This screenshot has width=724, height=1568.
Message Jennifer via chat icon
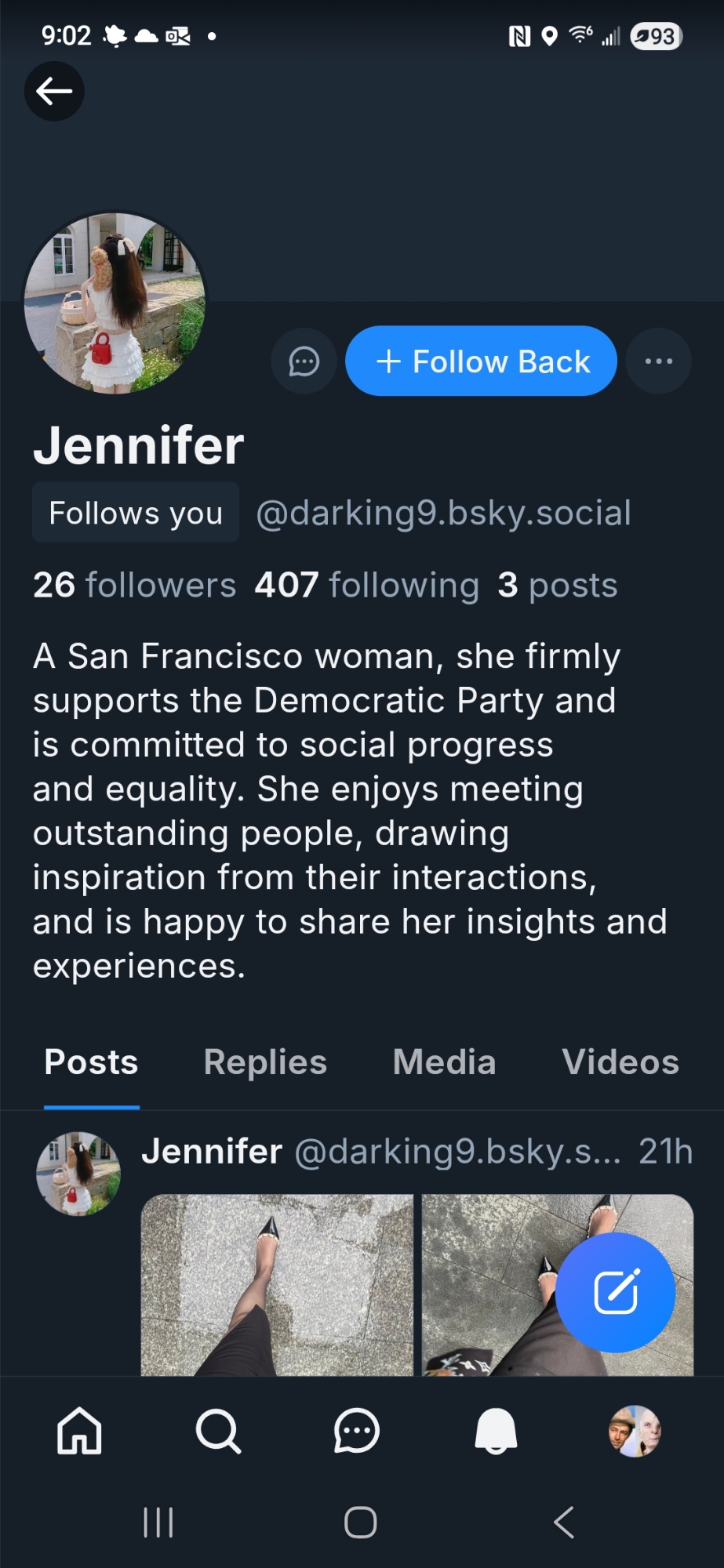[304, 361]
